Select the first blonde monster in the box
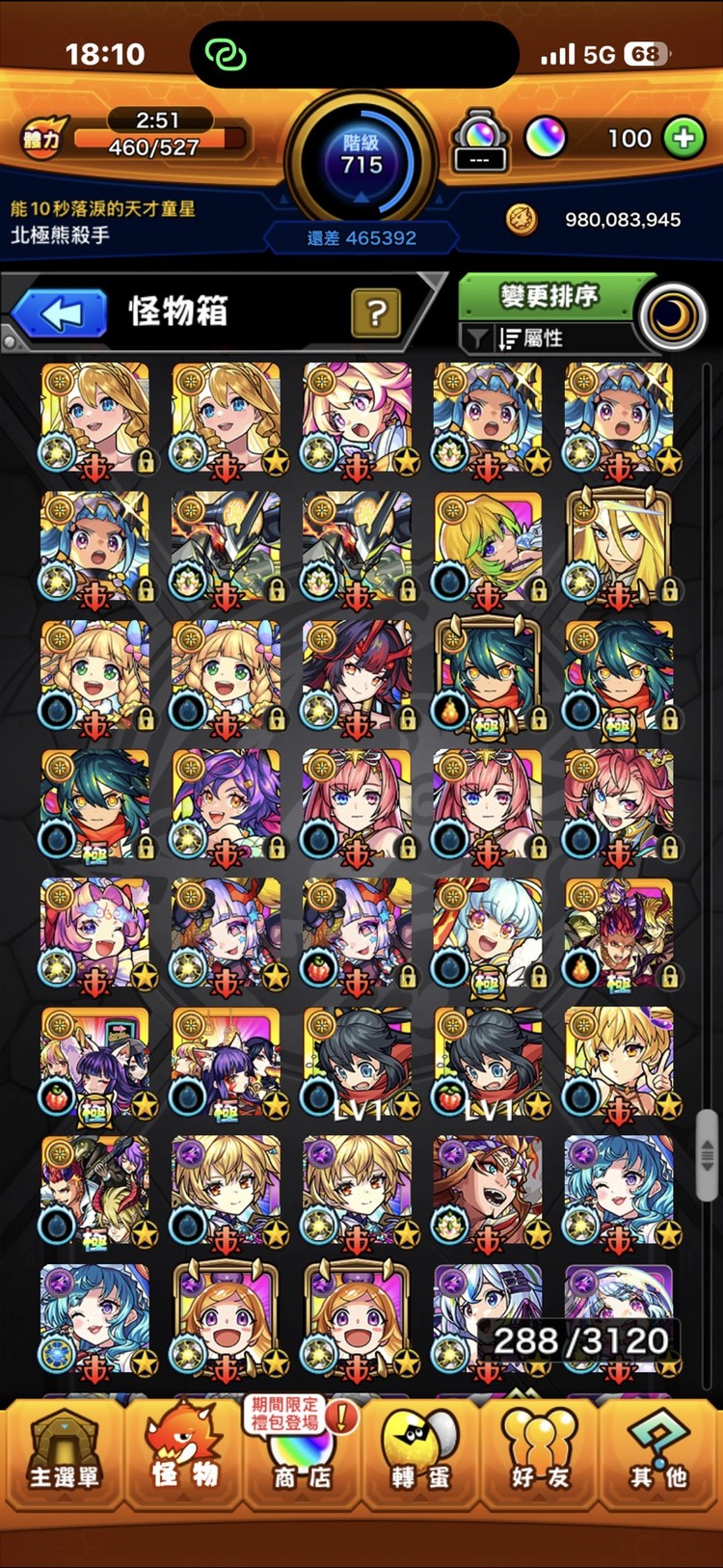 point(95,419)
